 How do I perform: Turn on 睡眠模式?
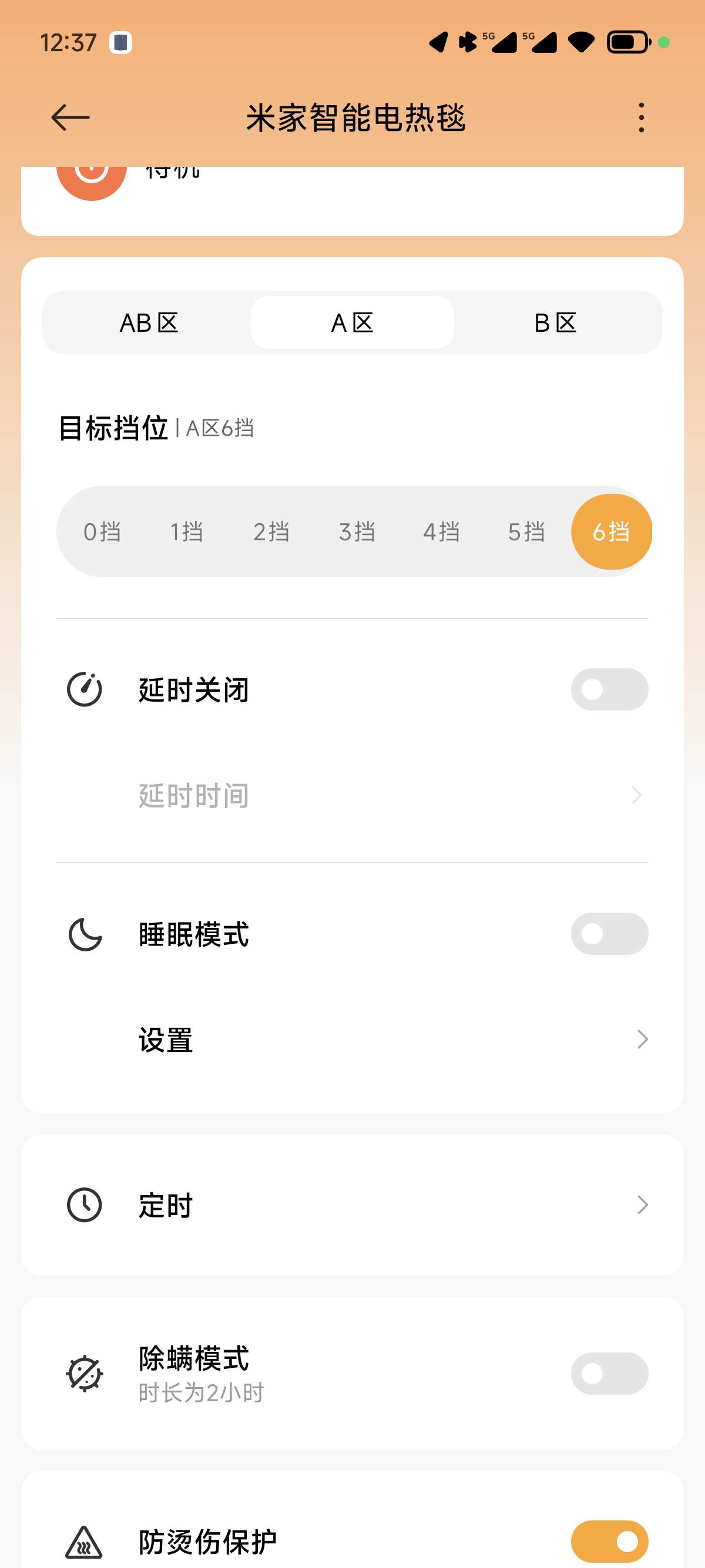click(609, 934)
